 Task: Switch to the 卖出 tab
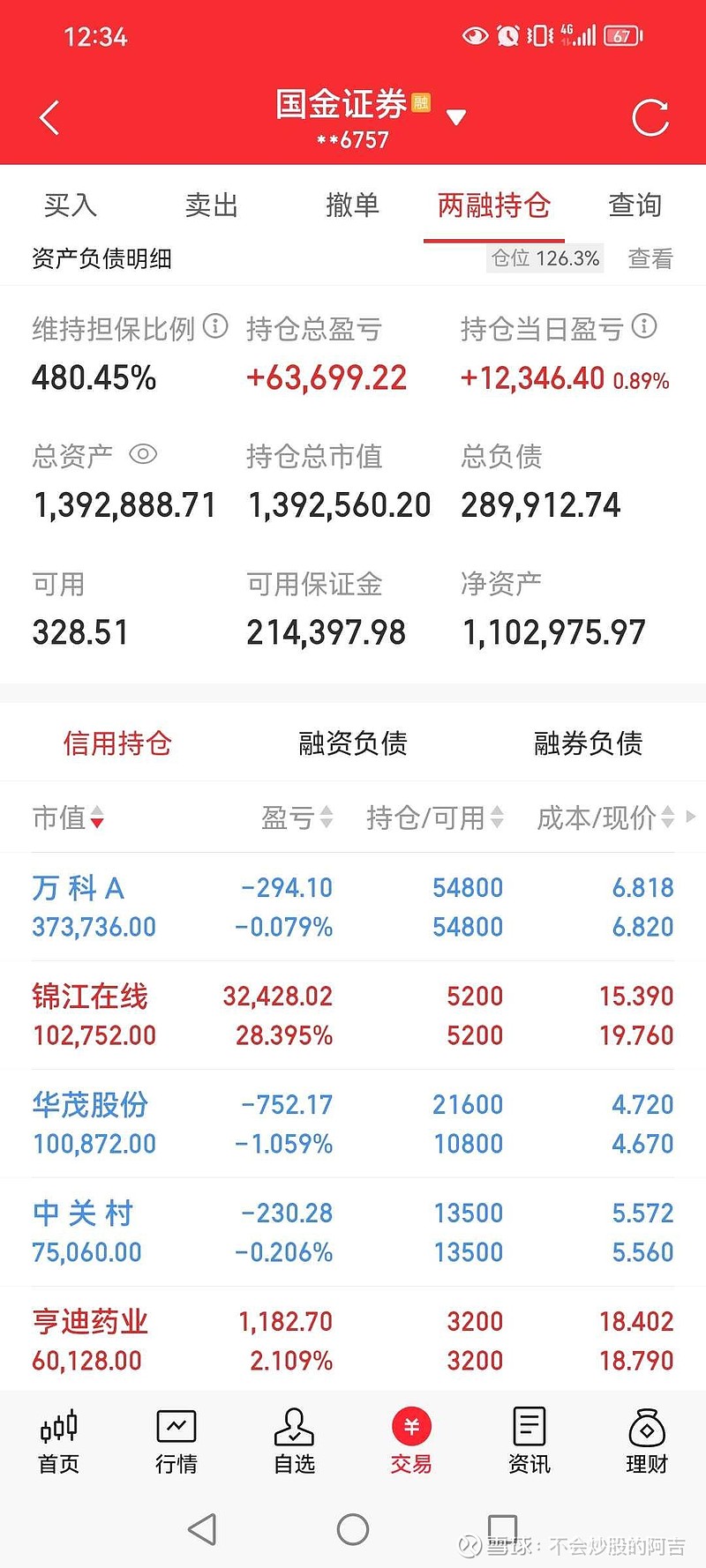(x=212, y=205)
